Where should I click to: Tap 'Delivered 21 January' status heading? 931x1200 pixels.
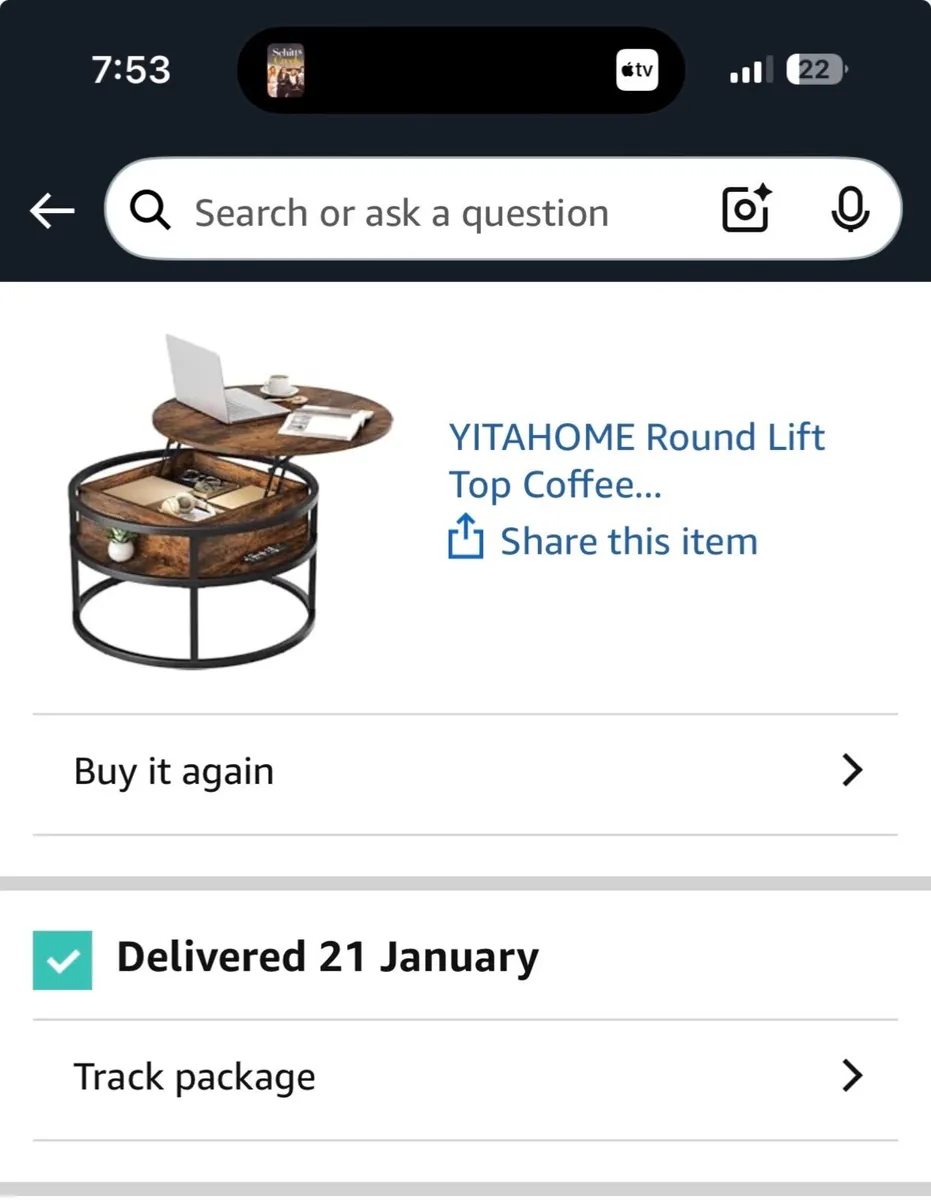pyautogui.click(x=327, y=957)
